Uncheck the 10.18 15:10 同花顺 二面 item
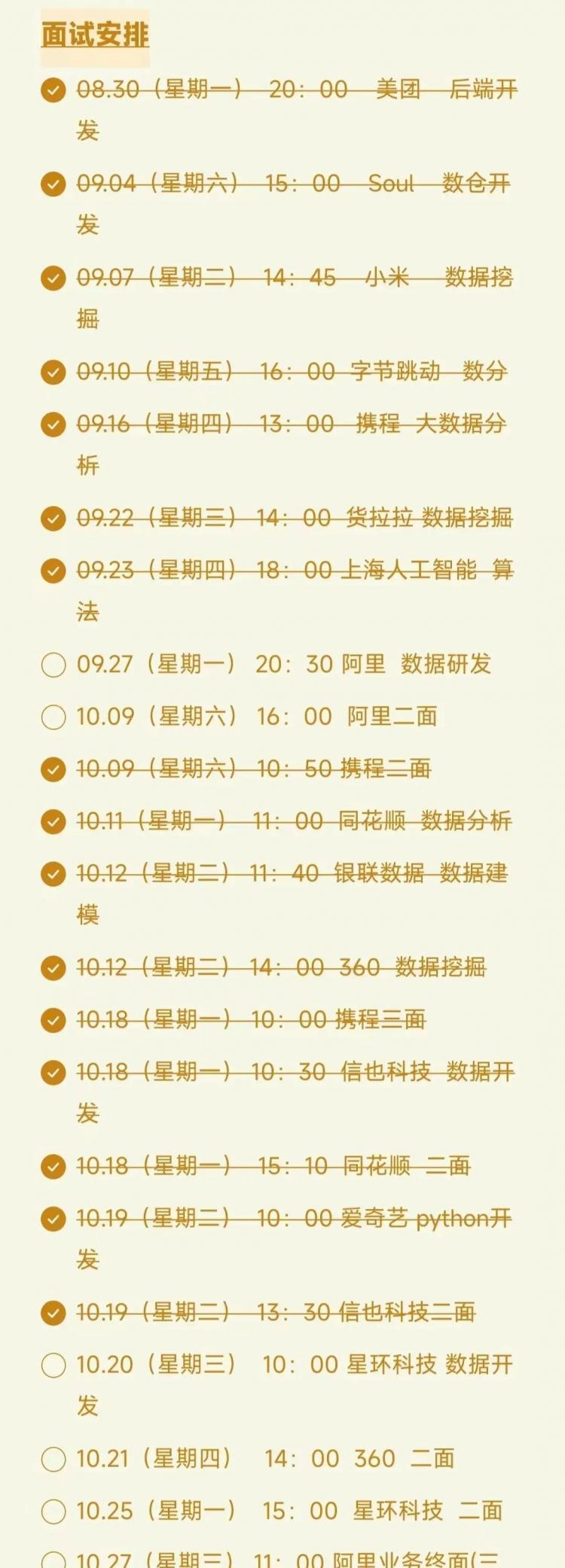This screenshot has width=565, height=1568. point(53,1167)
